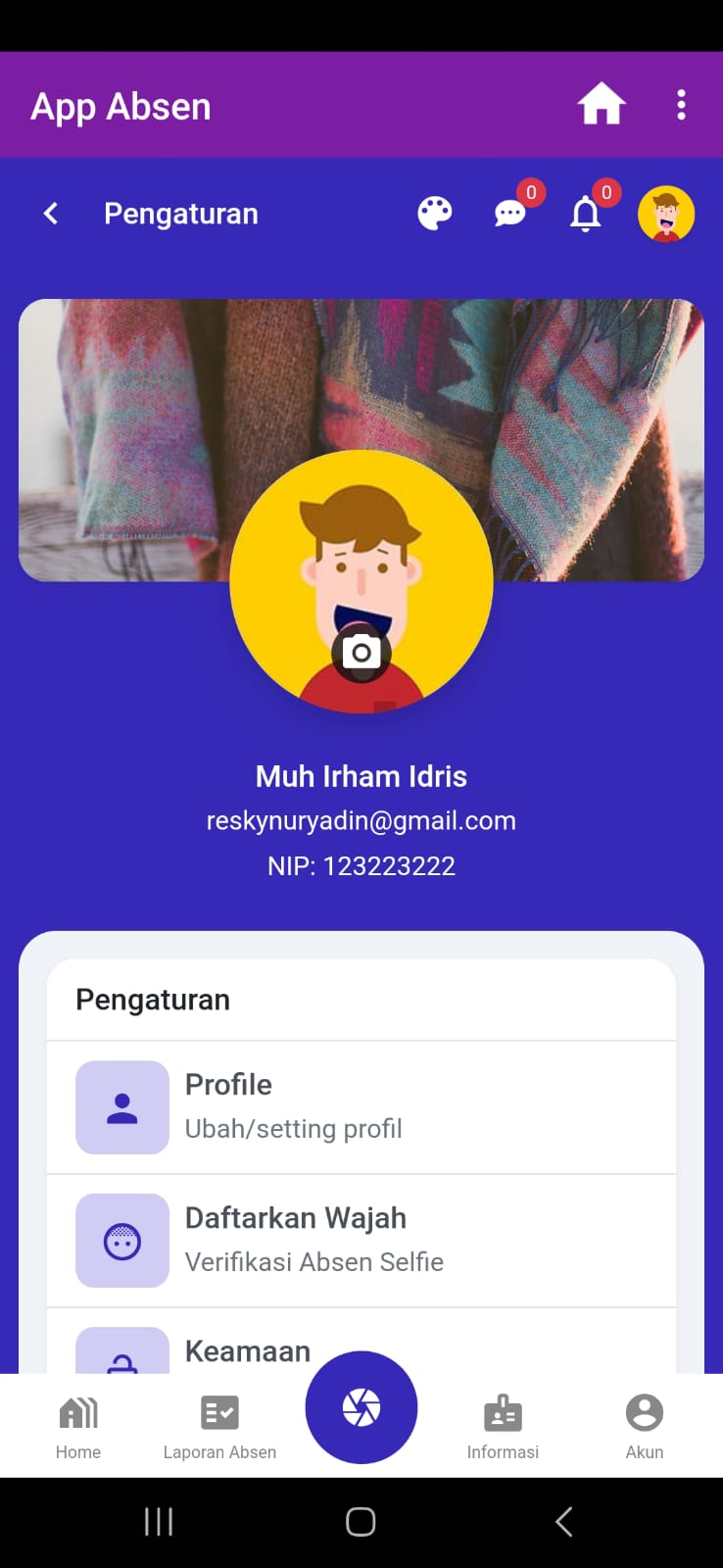The image size is (723, 1568).
Task: Open the three-dot overflow menu
Action: pyautogui.click(x=681, y=105)
